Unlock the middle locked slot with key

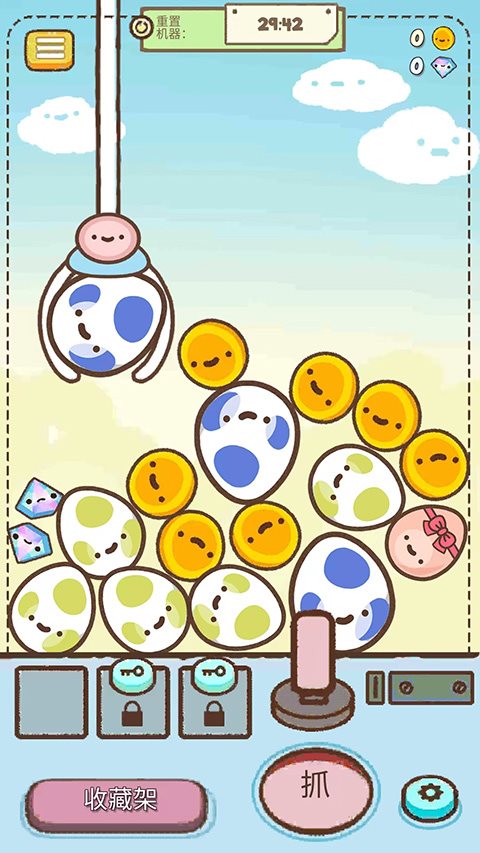(x=133, y=702)
